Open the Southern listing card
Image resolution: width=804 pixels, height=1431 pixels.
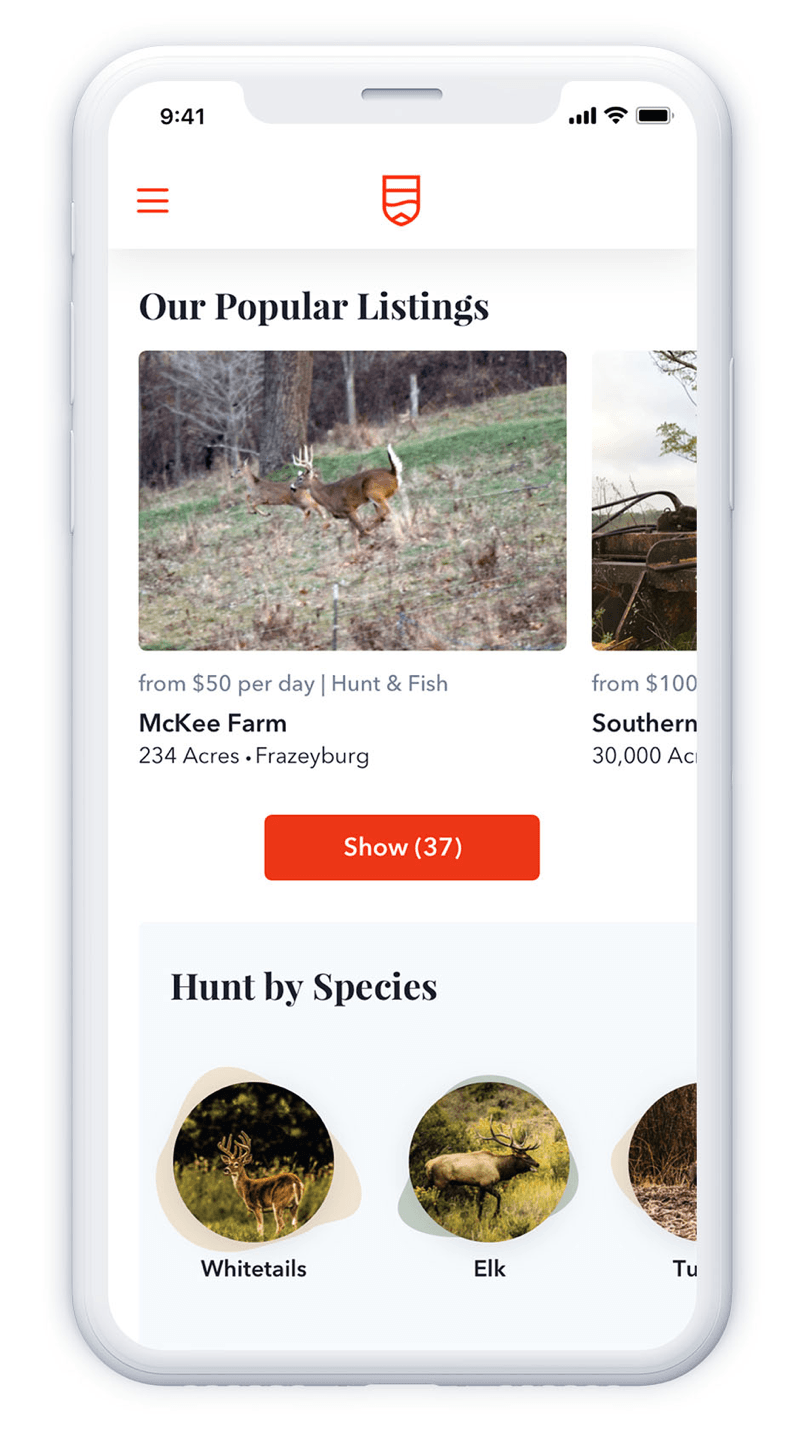click(644, 559)
